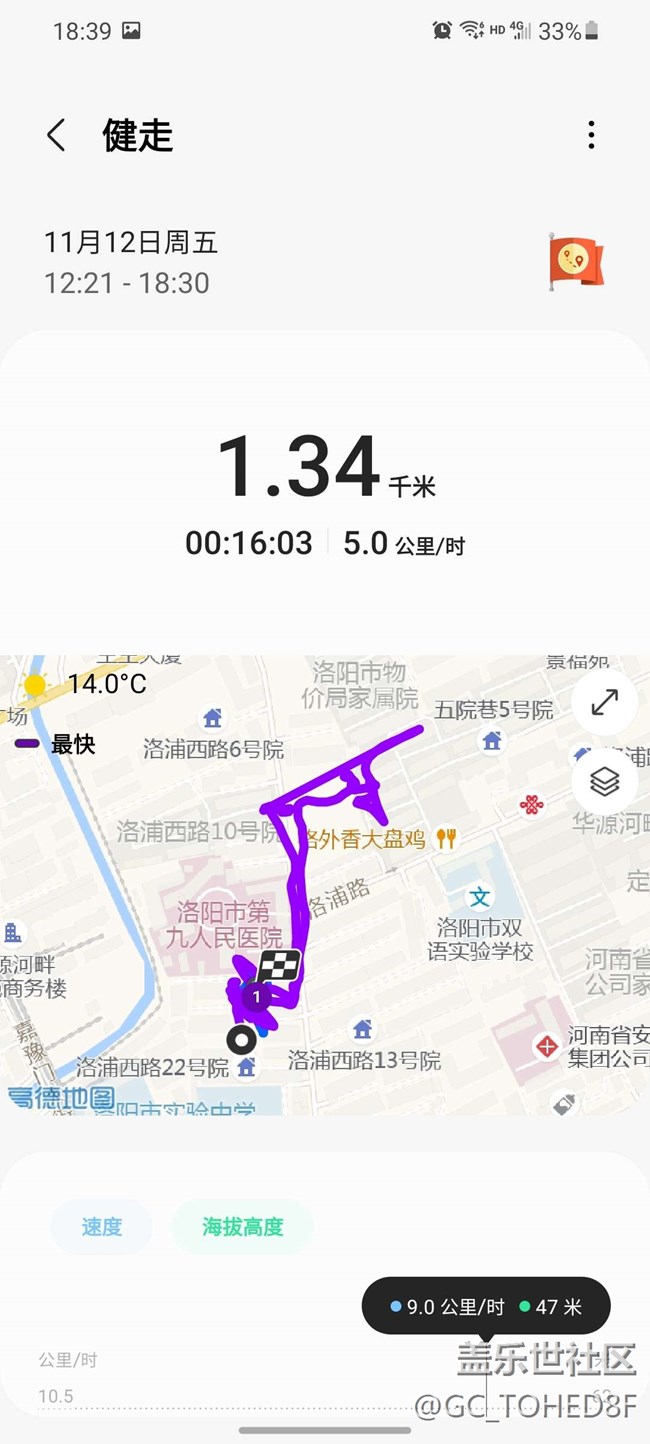Open the route flag badge icon

[576, 261]
